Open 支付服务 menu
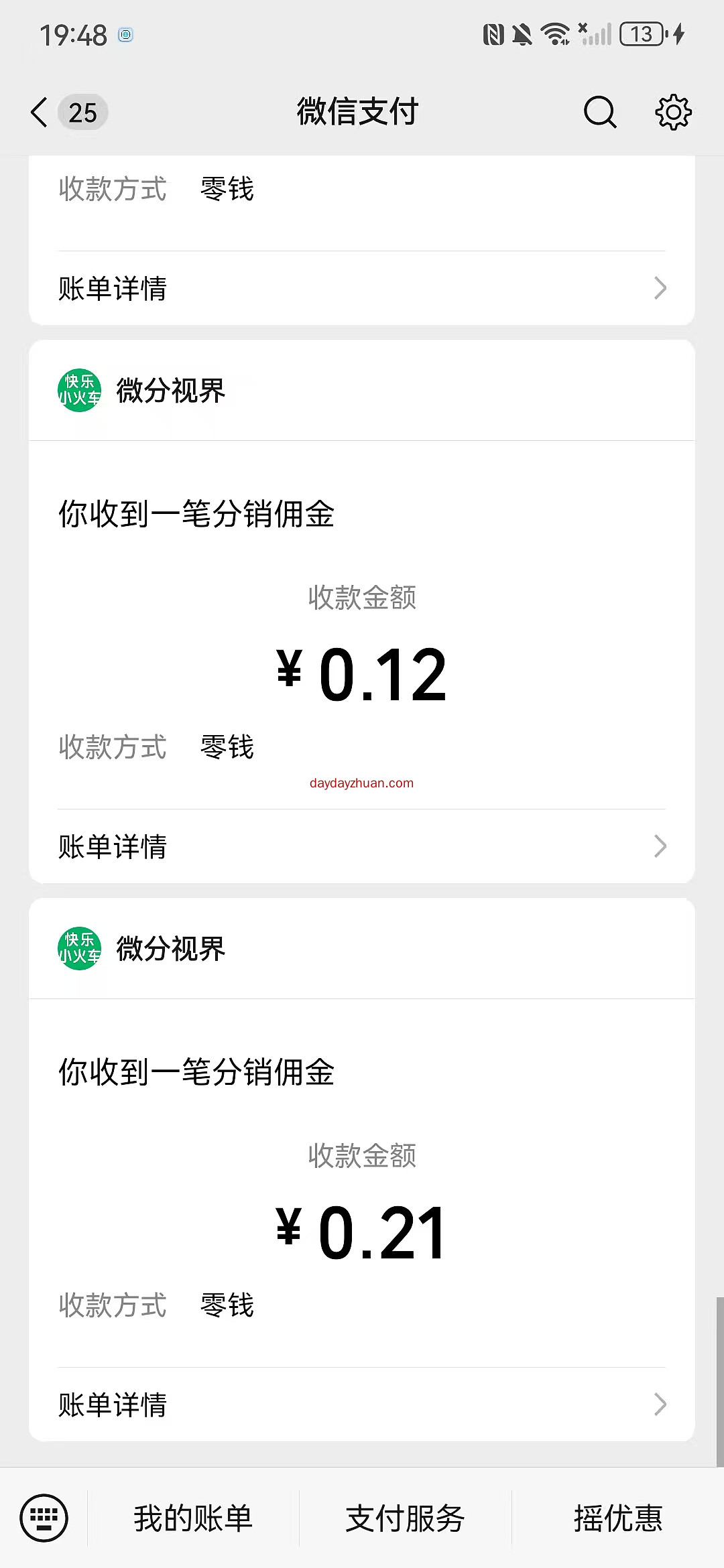Viewport: 724px width, 1568px height. (x=406, y=1518)
